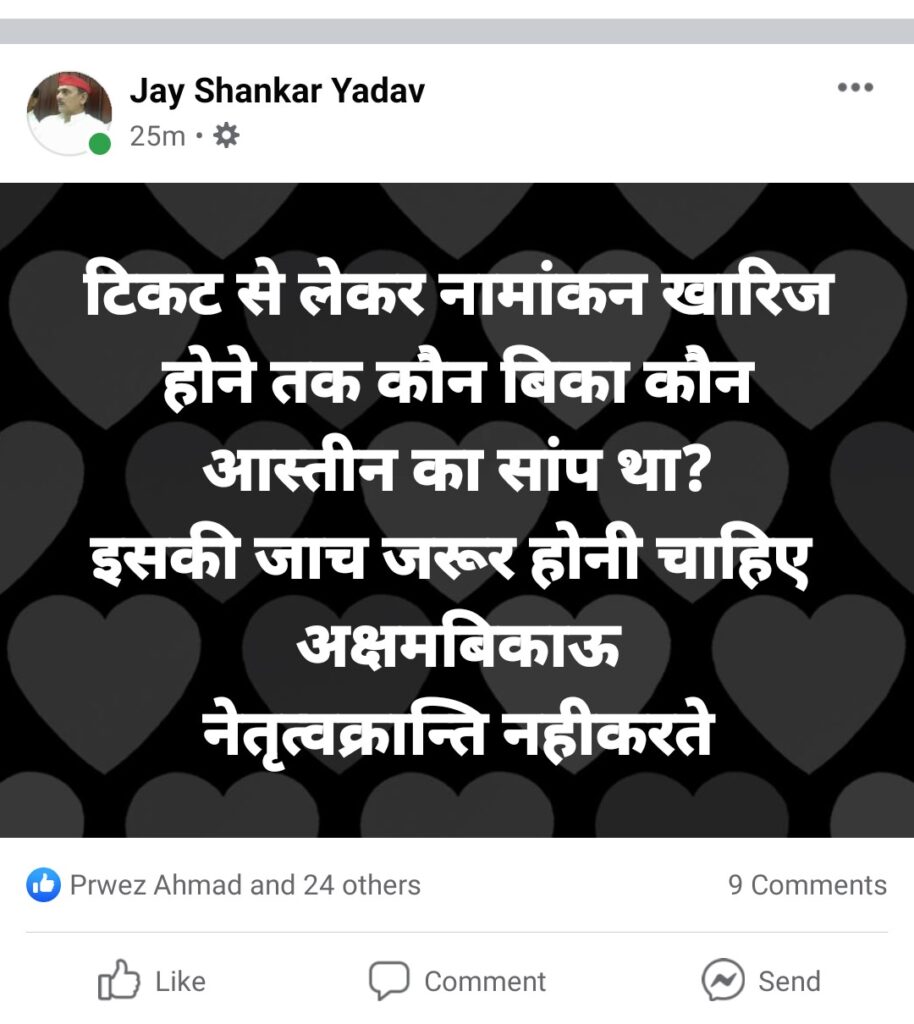View reactions from Prwez Ahmad and 24 others
Image resolution: width=914 pixels, height=1024 pixels.
[244, 885]
